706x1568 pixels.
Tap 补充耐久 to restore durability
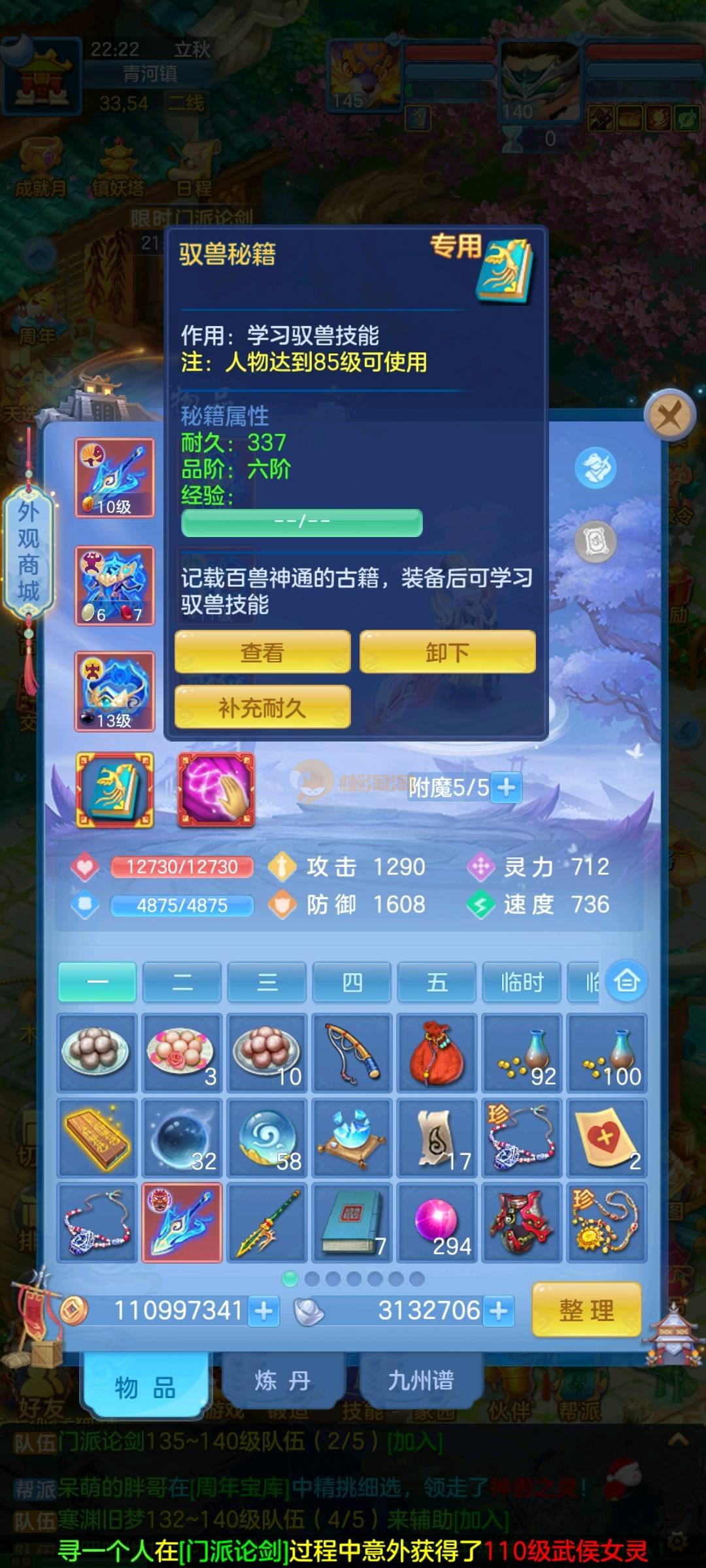[262, 707]
